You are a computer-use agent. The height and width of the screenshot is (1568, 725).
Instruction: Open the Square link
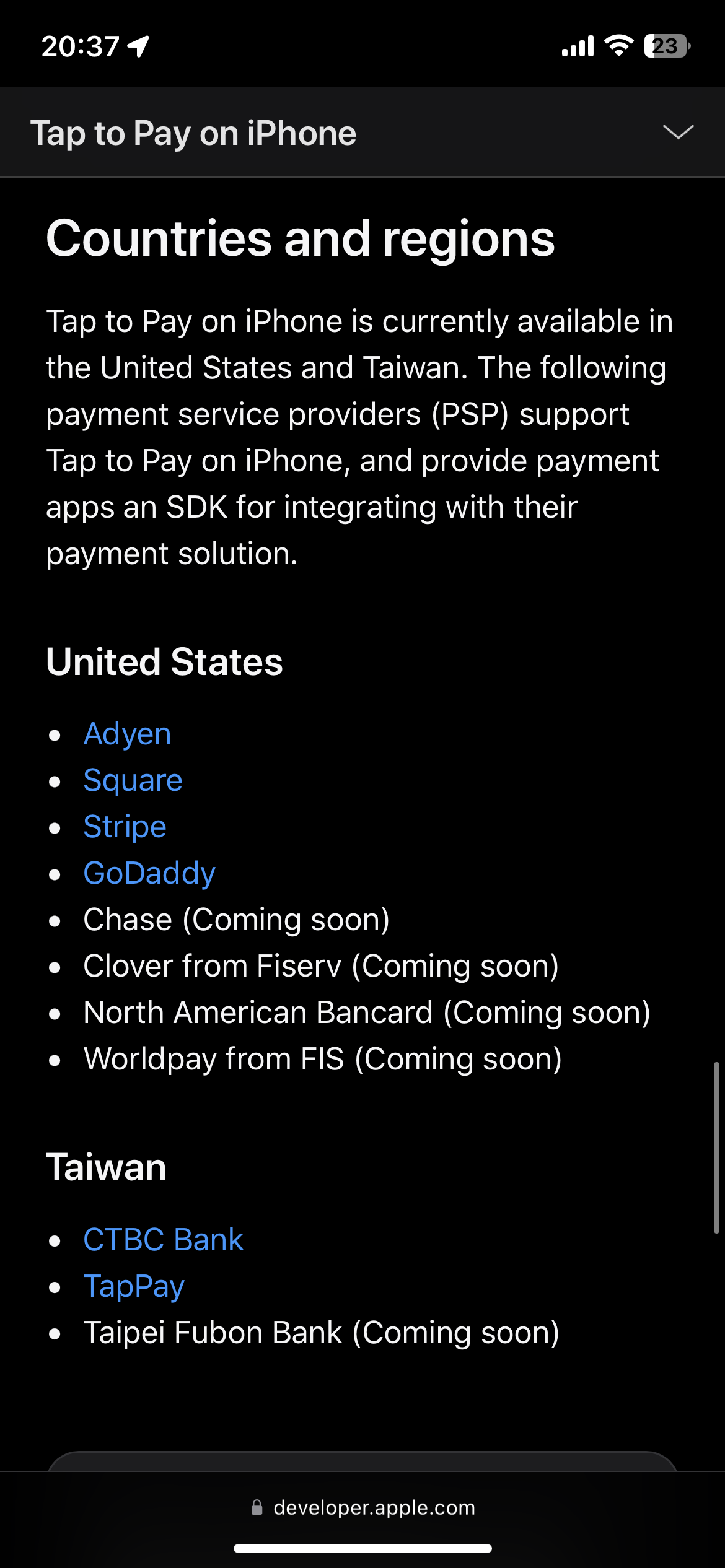pos(133,781)
